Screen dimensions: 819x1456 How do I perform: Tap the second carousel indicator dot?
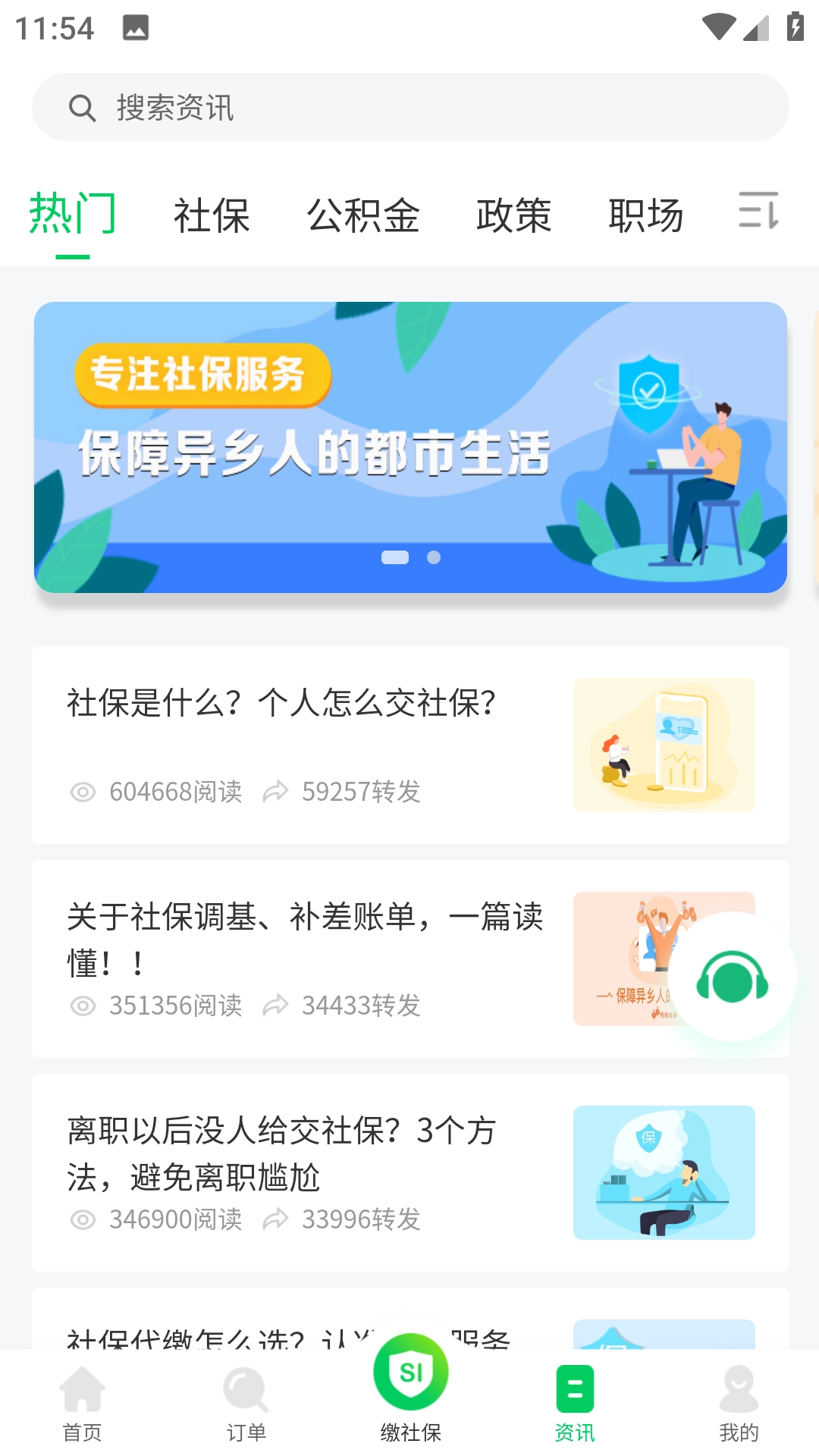click(x=435, y=557)
